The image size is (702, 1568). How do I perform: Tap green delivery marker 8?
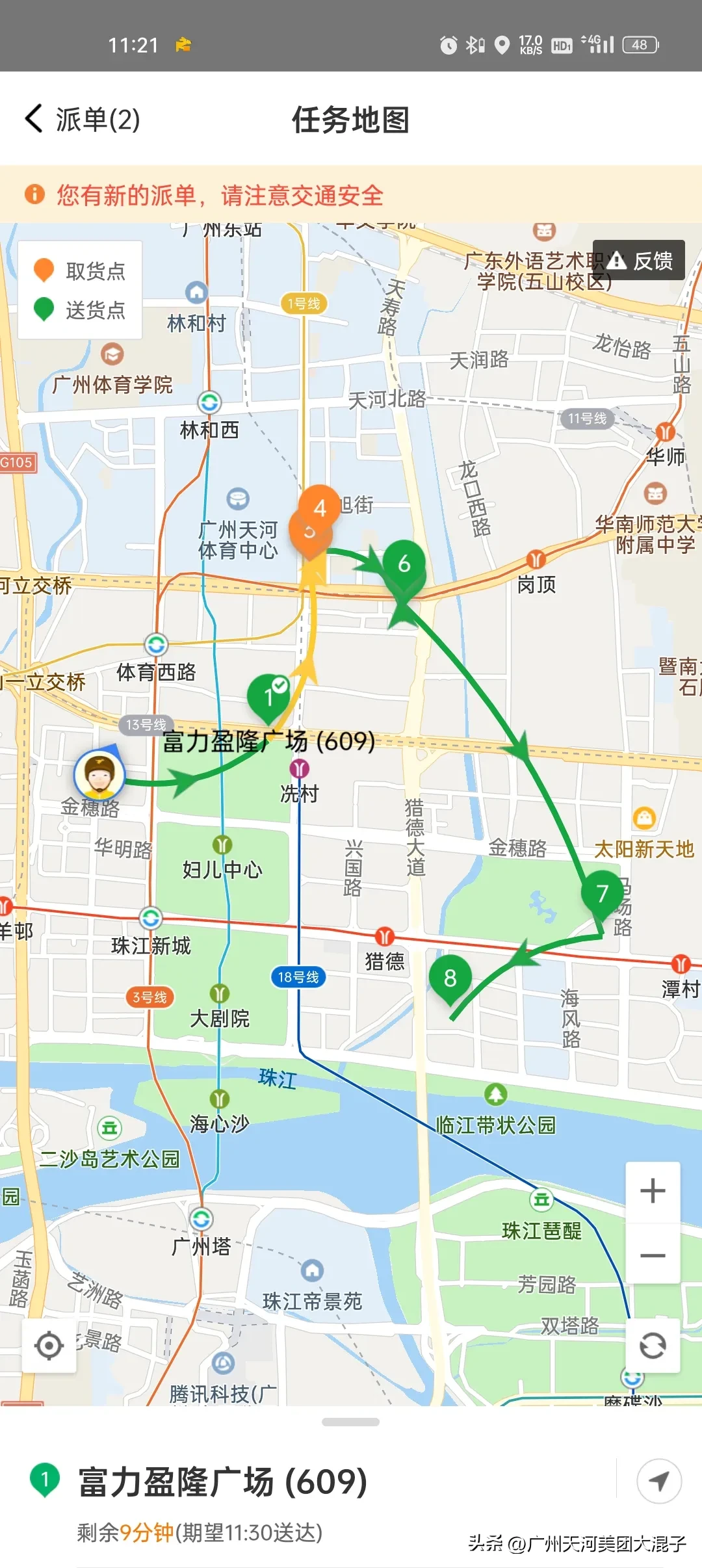tap(451, 976)
